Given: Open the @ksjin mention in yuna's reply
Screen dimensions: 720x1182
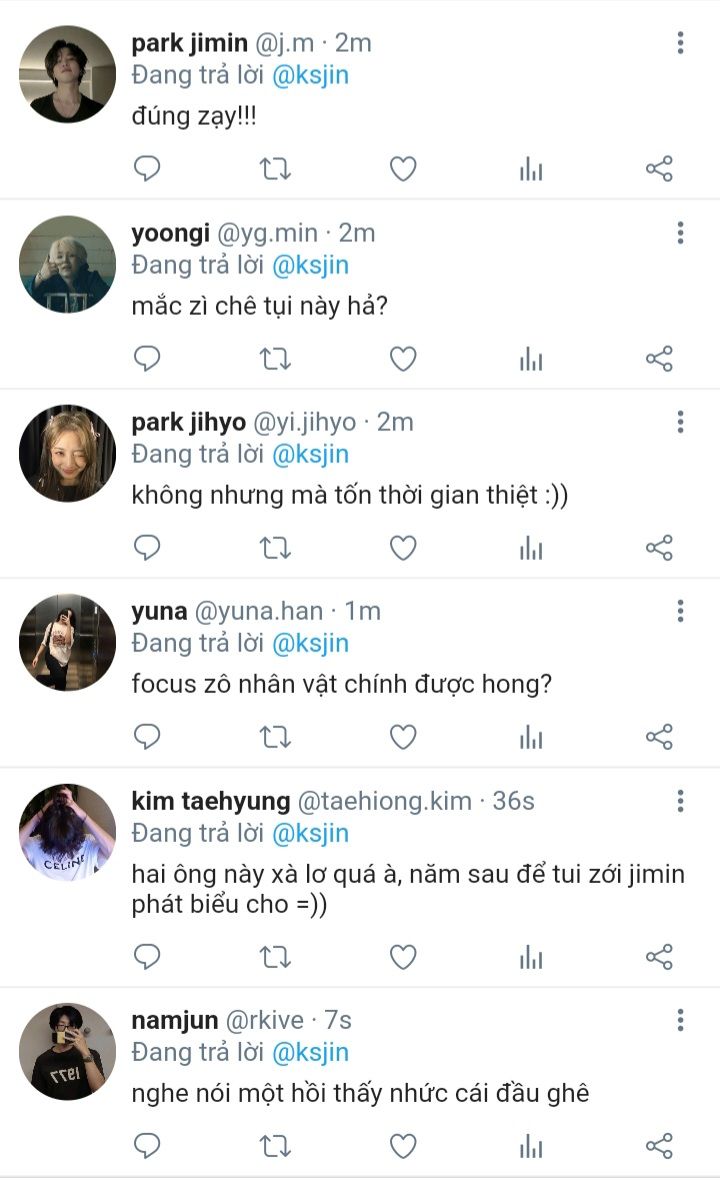Looking at the screenshot, I should click(x=310, y=643).
